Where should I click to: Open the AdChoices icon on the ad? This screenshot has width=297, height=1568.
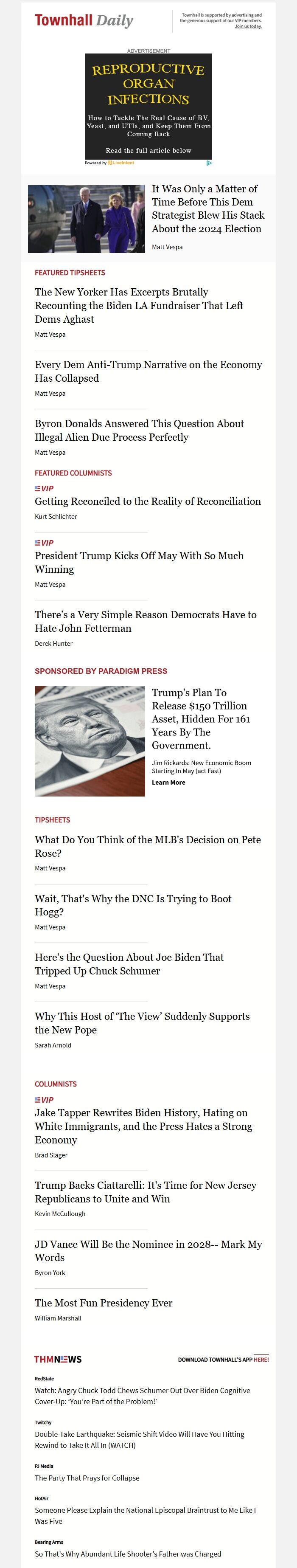click(x=209, y=163)
